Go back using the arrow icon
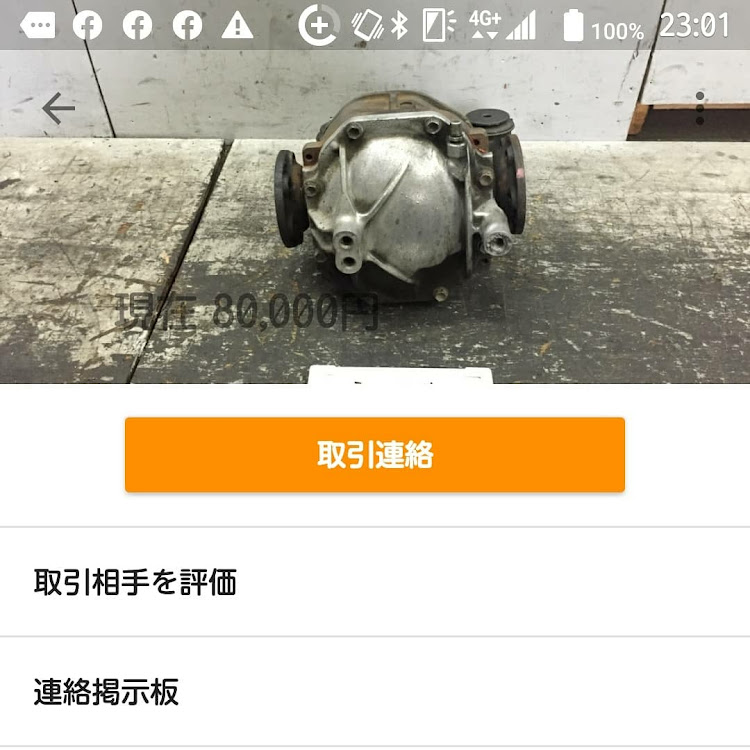Image resolution: width=750 pixels, height=750 pixels. 58,108
